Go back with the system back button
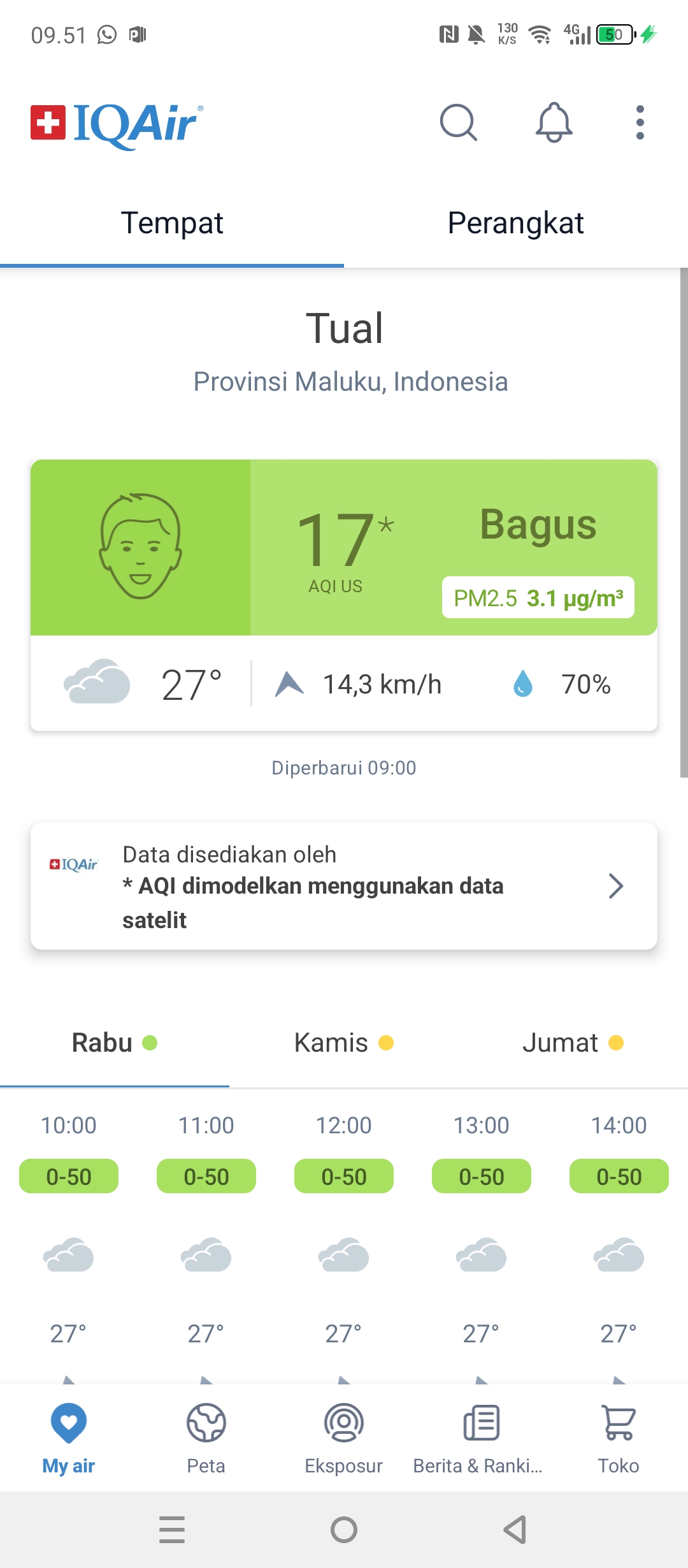 (x=515, y=1530)
